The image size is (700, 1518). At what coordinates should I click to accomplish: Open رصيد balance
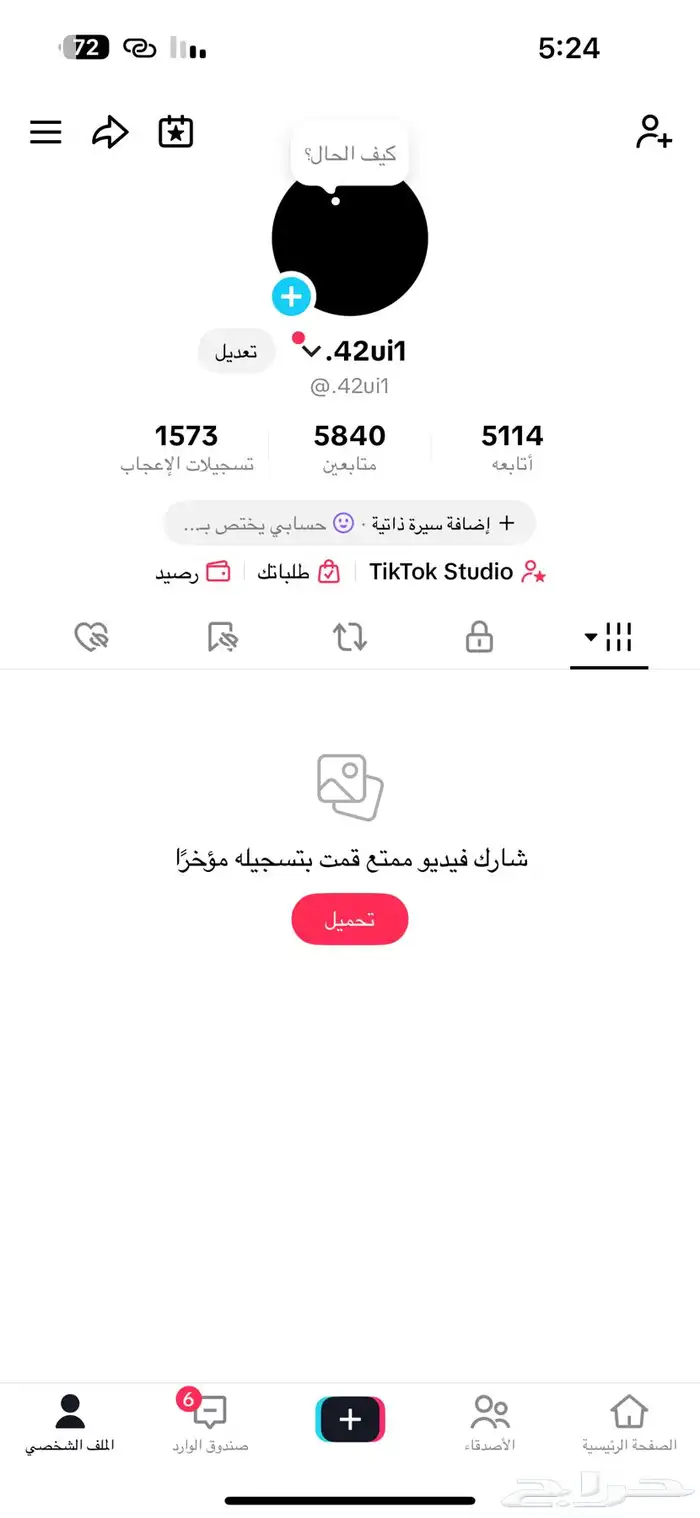click(192, 572)
